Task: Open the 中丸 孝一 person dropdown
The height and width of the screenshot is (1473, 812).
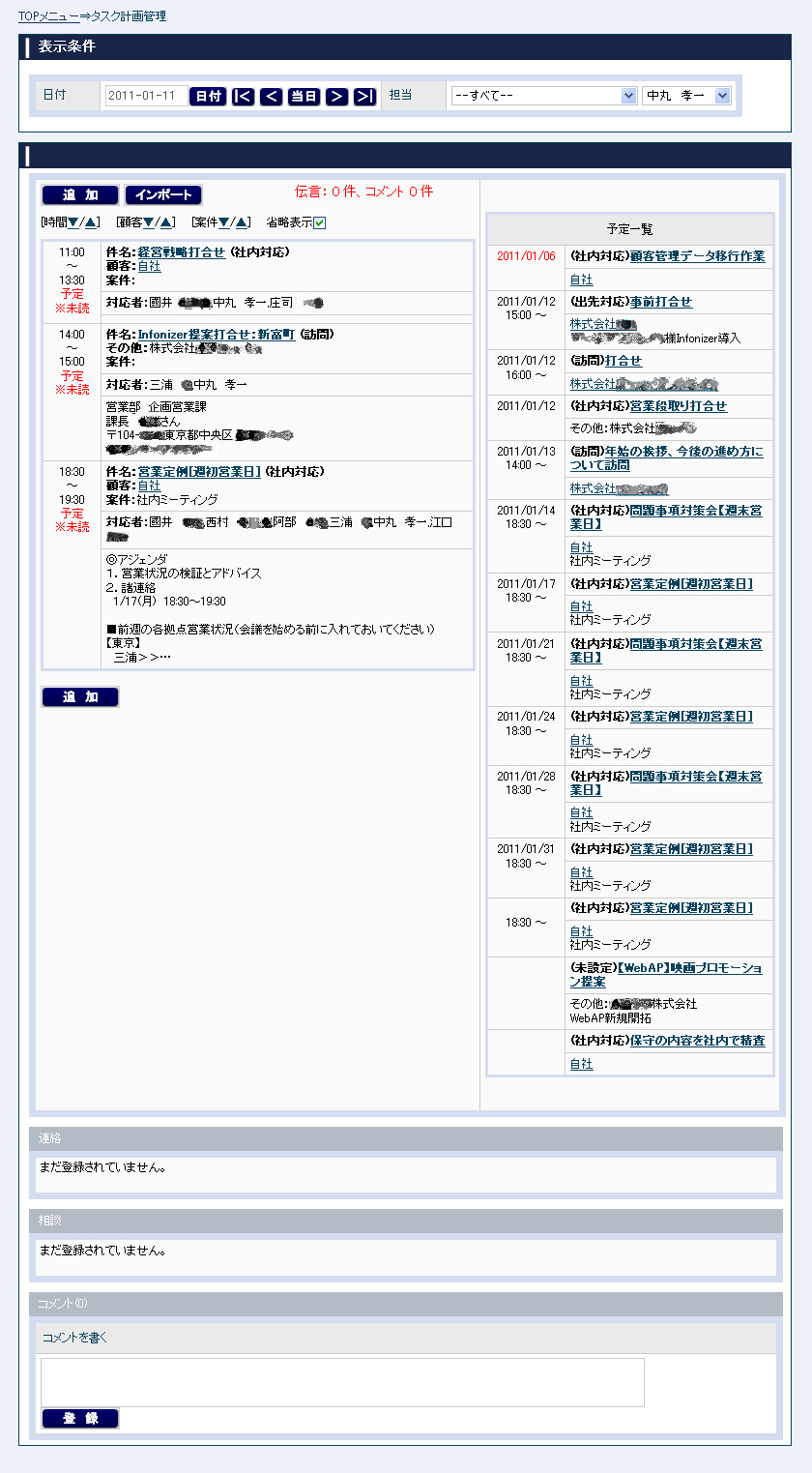Action: click(x=687, y=96)
